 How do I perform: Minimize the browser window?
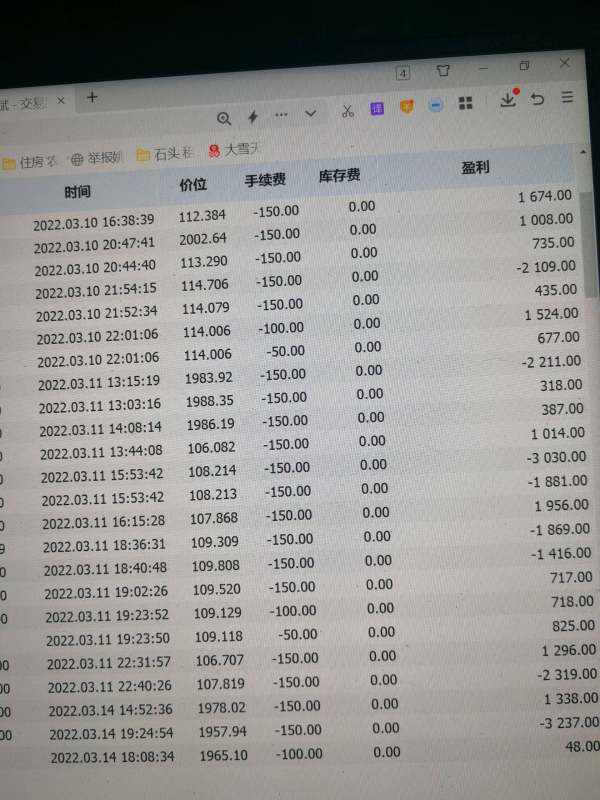click(x=483, y=68)
